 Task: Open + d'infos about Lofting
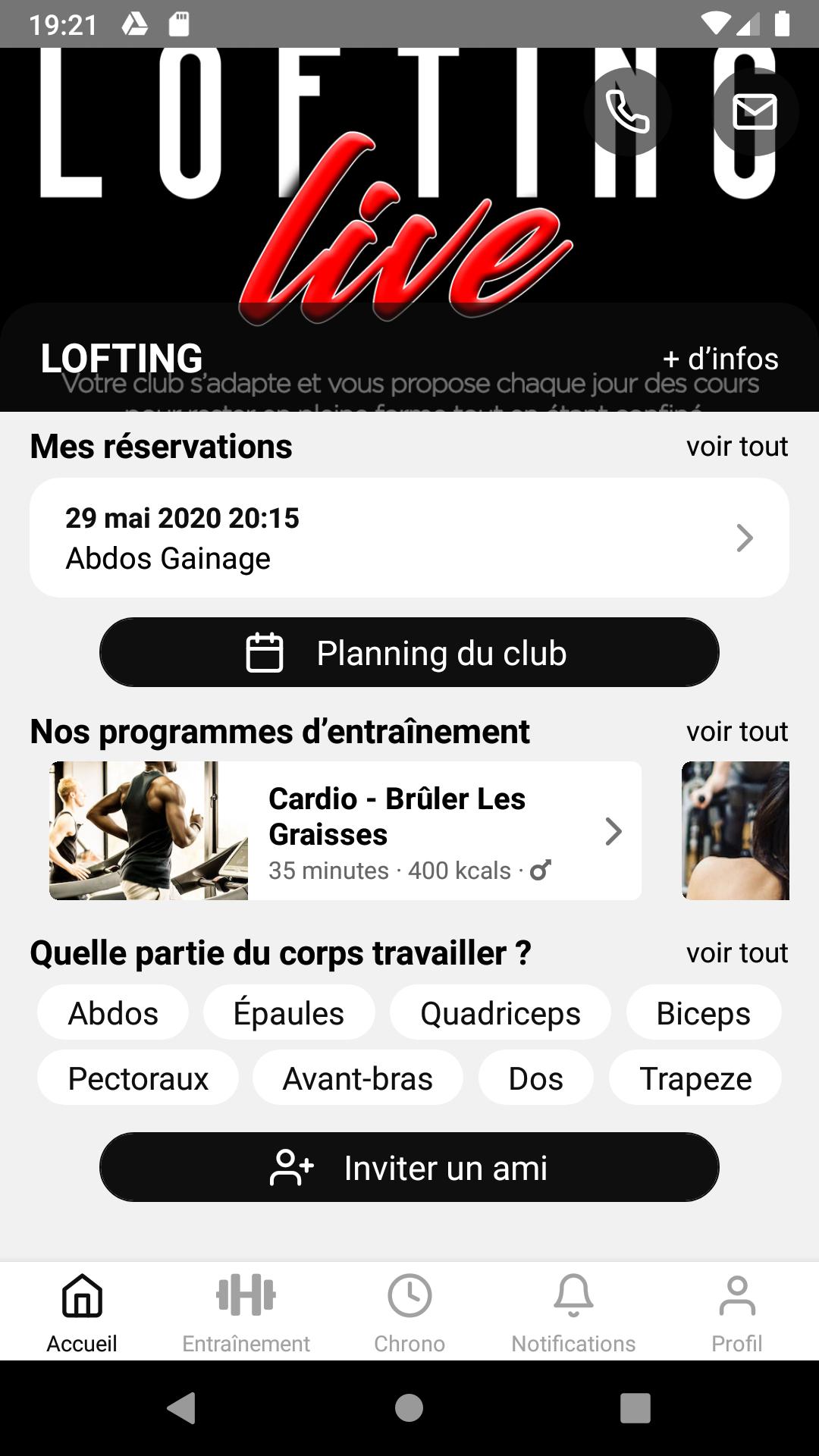pos(720,359)
